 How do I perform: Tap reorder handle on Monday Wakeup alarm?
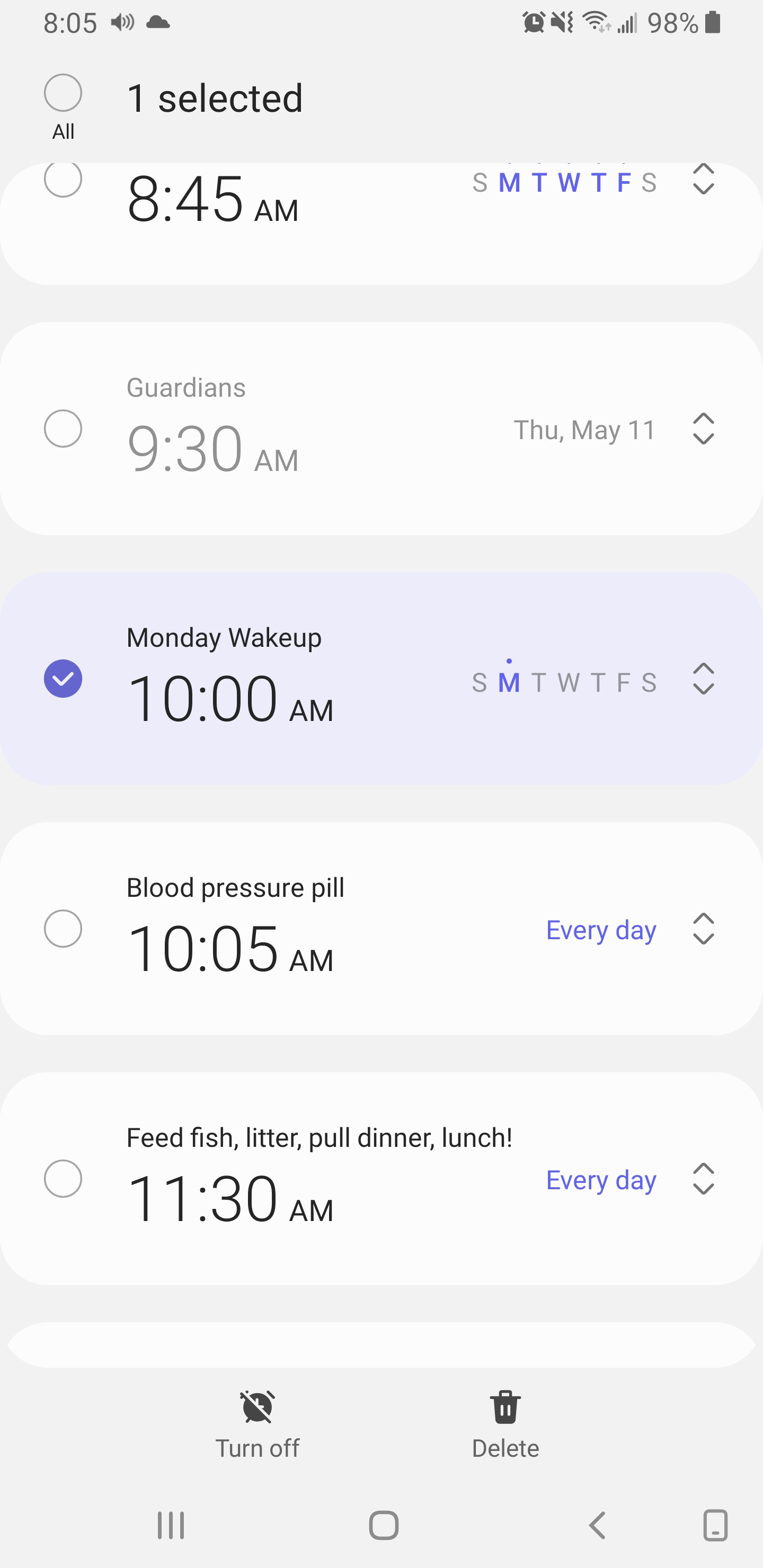click(703, 679)
